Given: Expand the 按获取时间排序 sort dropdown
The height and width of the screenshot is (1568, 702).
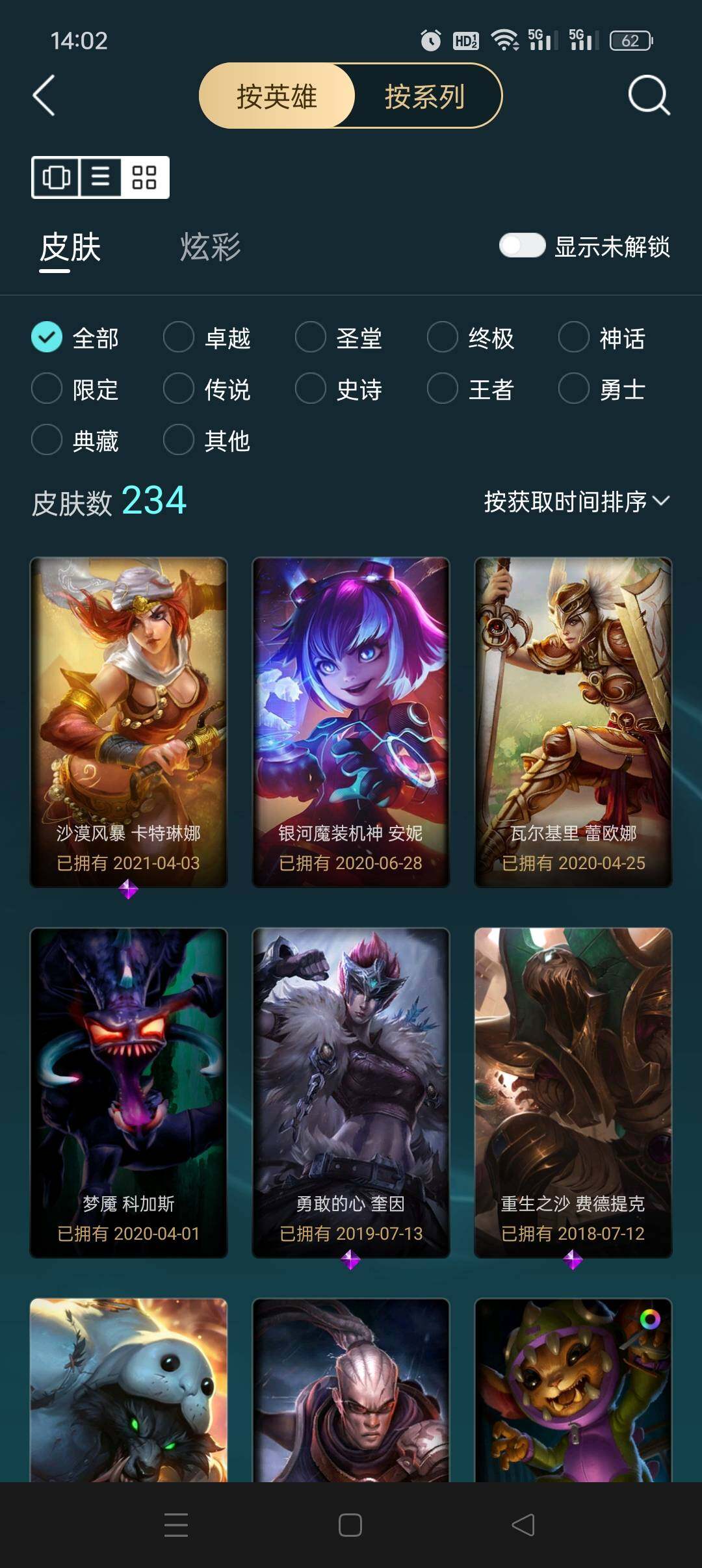Looking at the screenshot, I should click(576, 501).
